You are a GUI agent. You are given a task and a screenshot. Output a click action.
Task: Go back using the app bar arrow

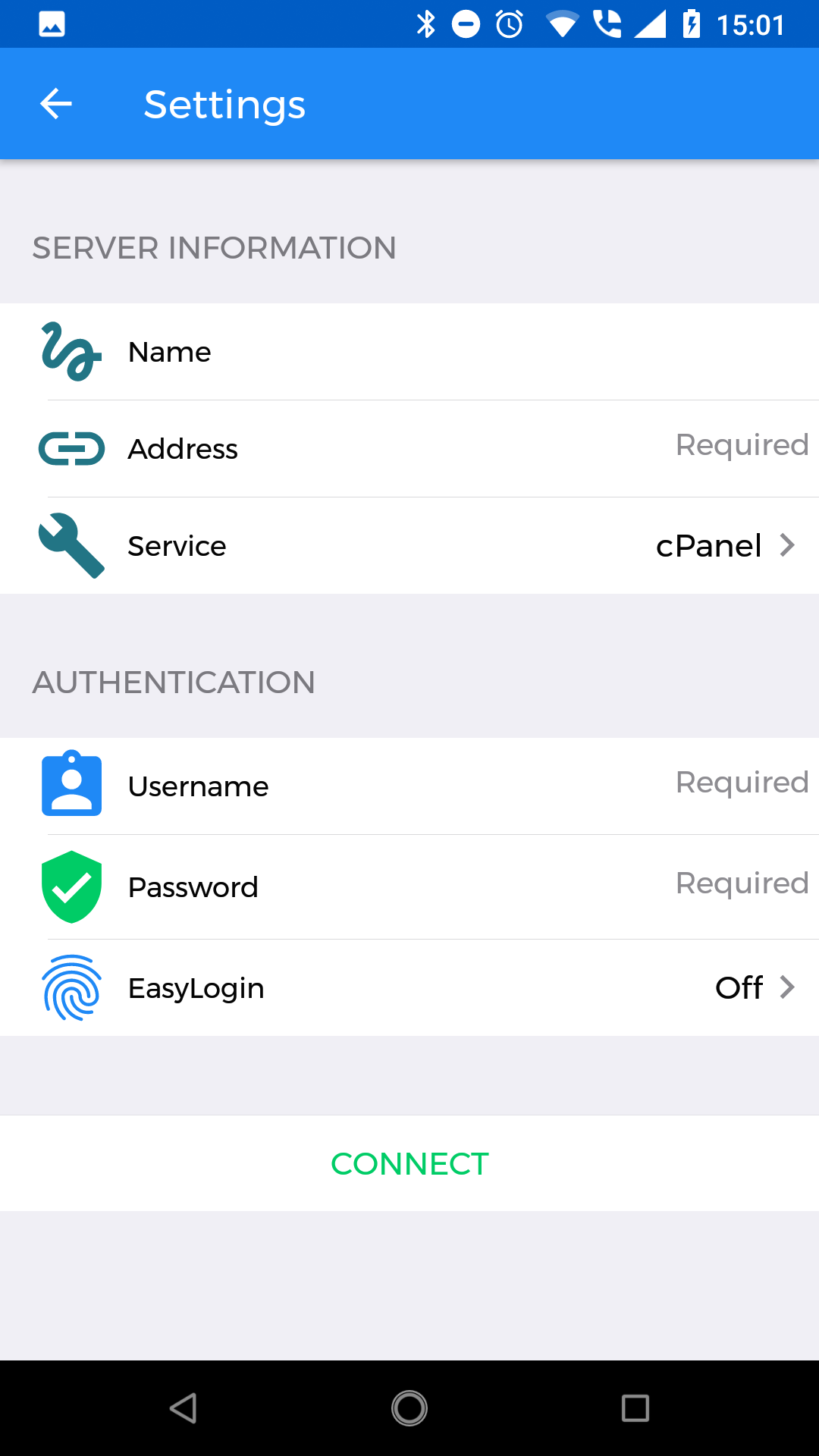click(x=56, y=104)
